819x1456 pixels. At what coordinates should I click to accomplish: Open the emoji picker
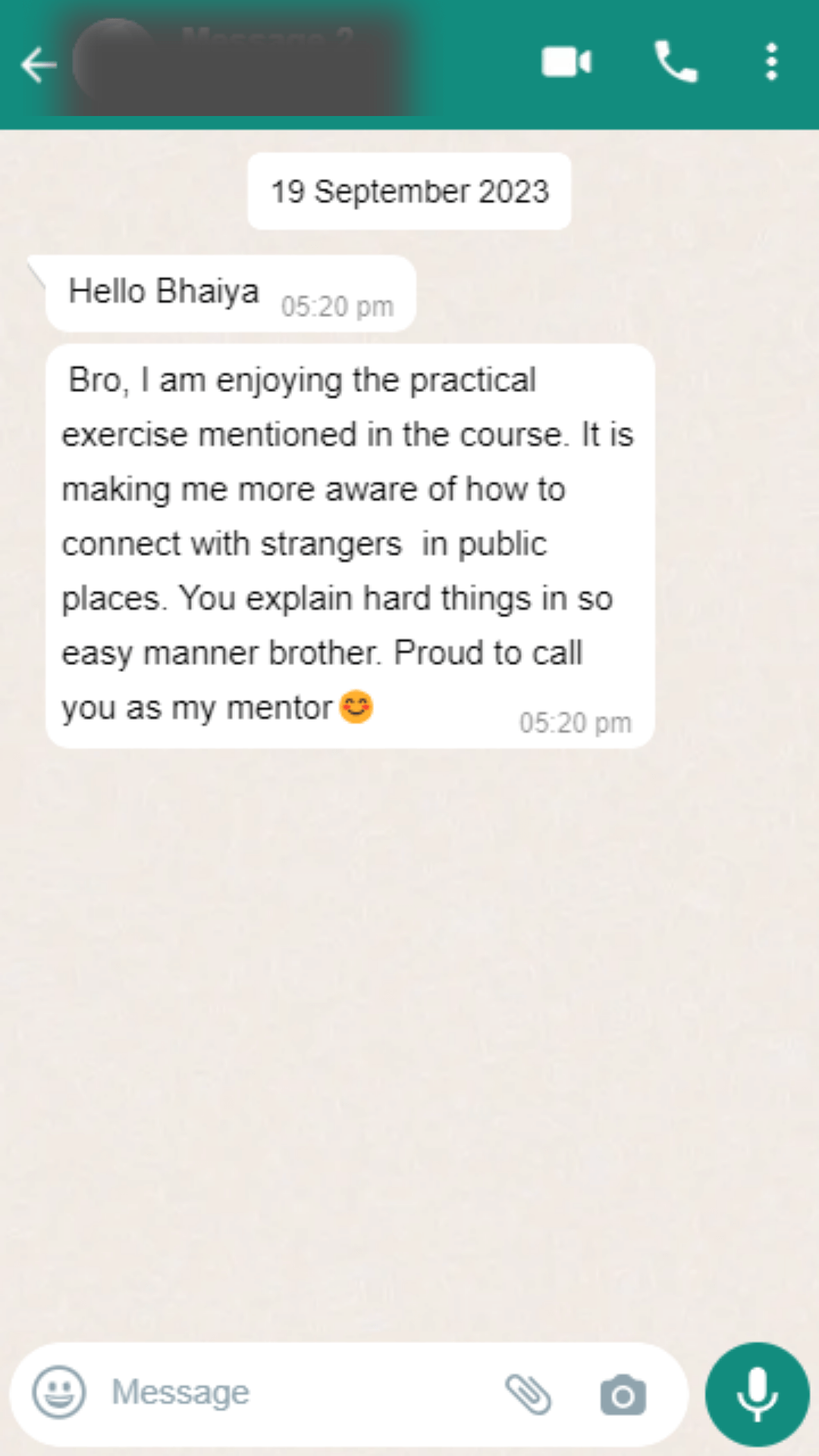pyautogui.click(x=58, y=1392)
